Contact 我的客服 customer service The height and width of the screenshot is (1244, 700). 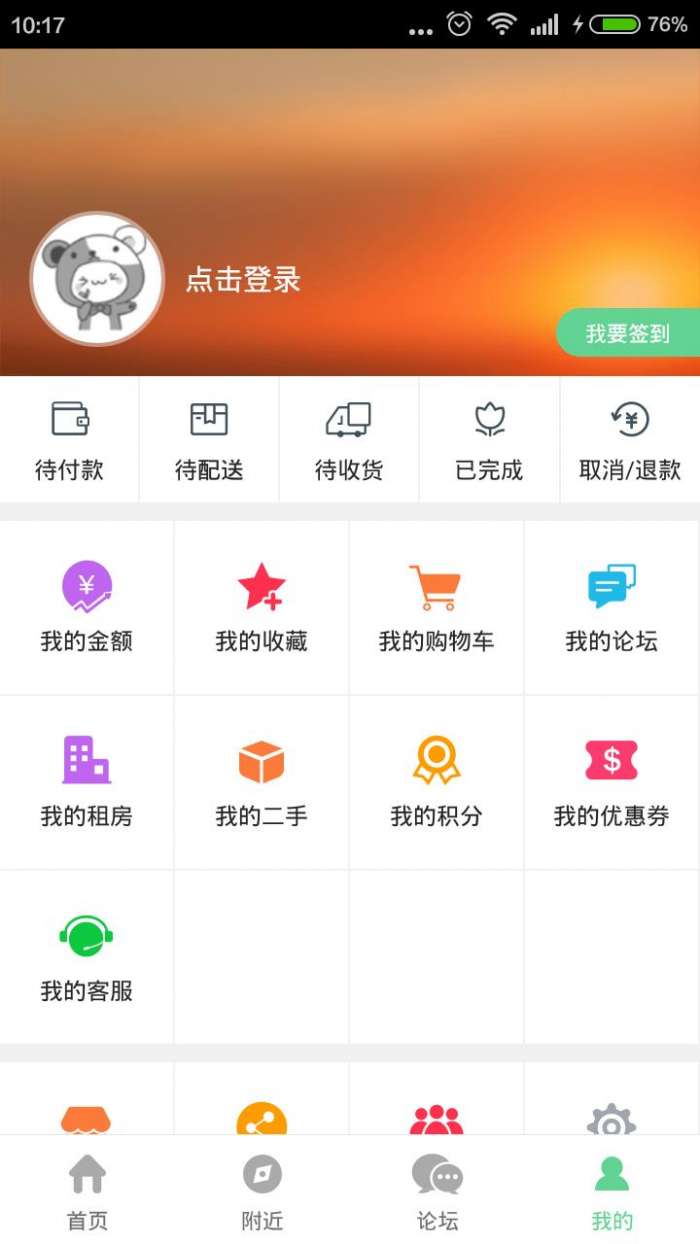(87, 957)
